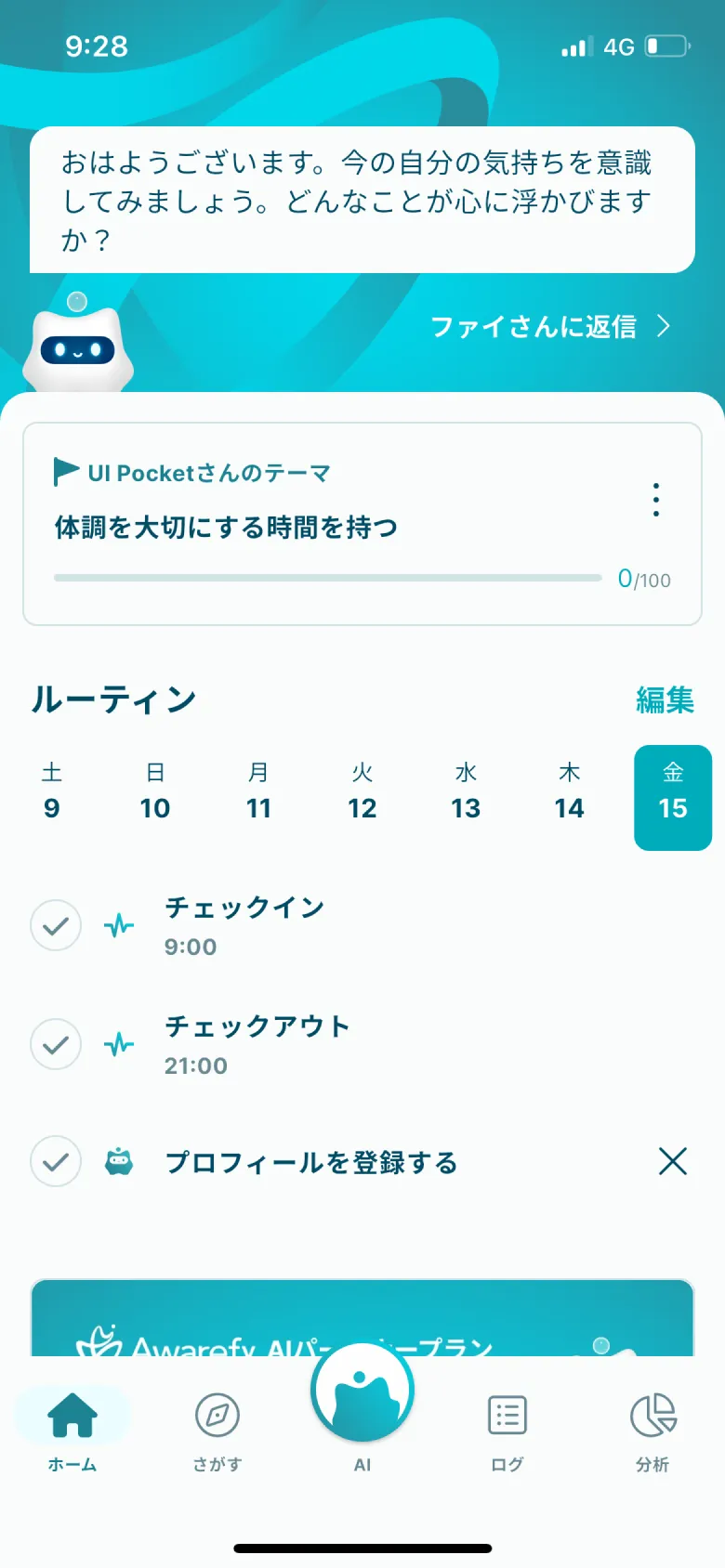Viewport: 725px width, 1568px height.
Task: Tap the 0/100 theme progress bar
Action: [328, 578]
